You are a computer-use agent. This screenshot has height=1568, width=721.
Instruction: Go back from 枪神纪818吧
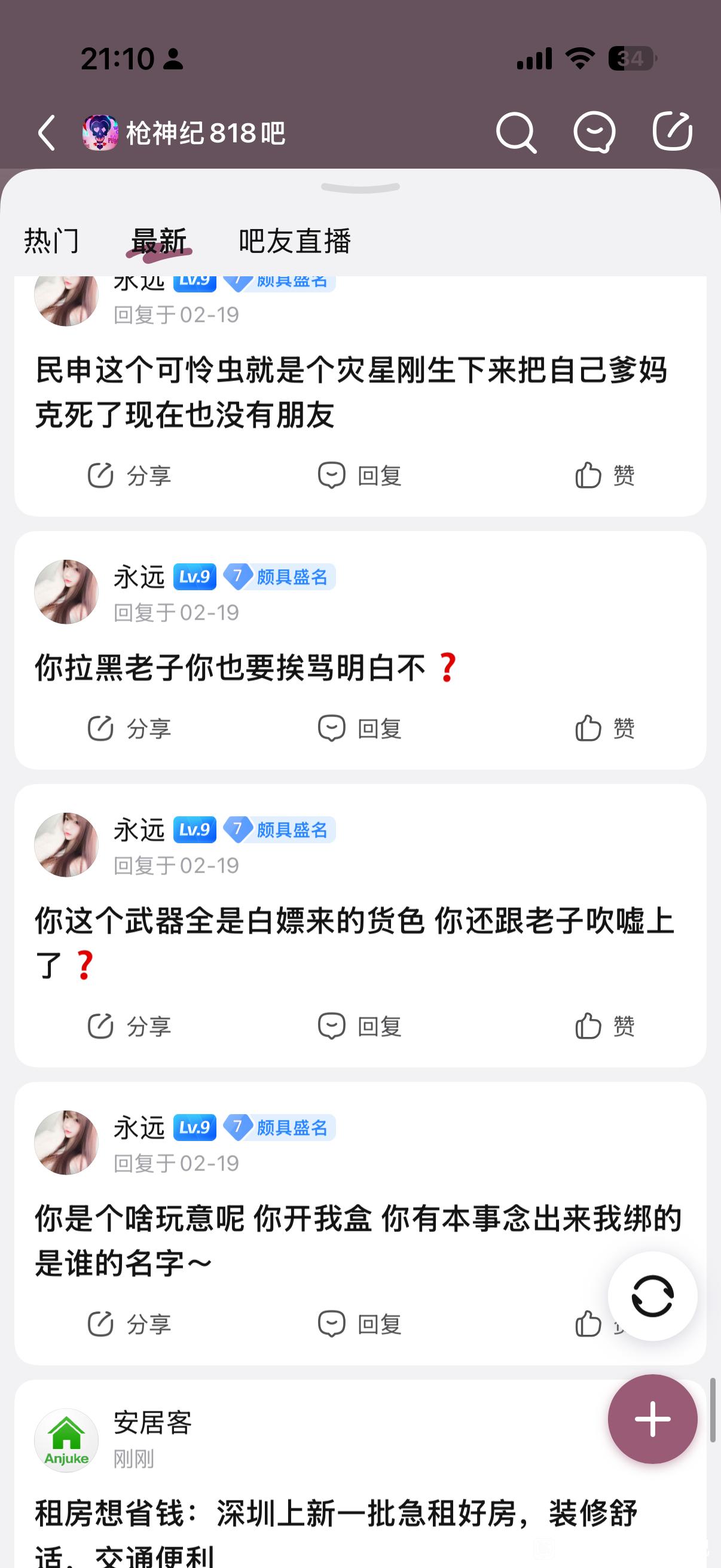pos(46,132)
